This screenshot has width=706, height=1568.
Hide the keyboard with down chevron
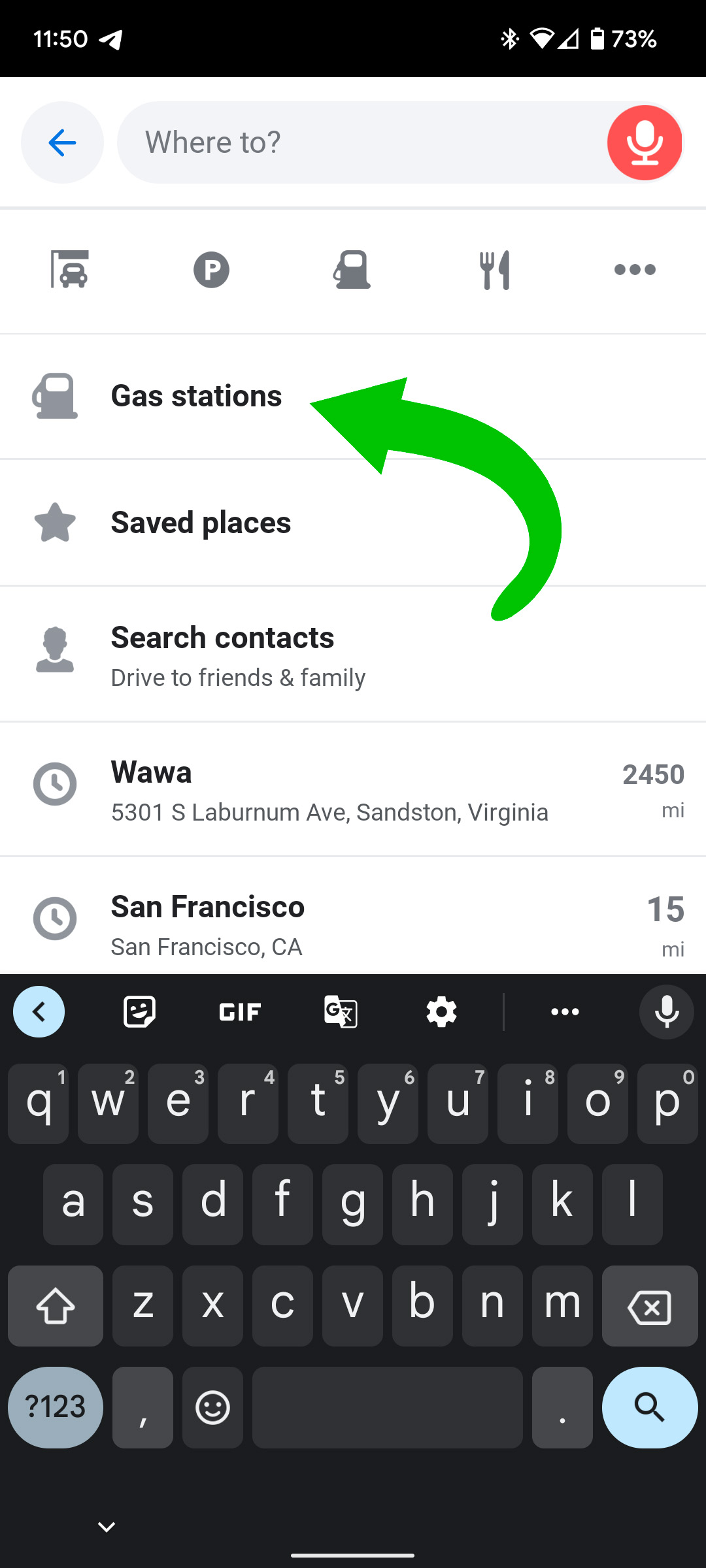pos(107,1527)
